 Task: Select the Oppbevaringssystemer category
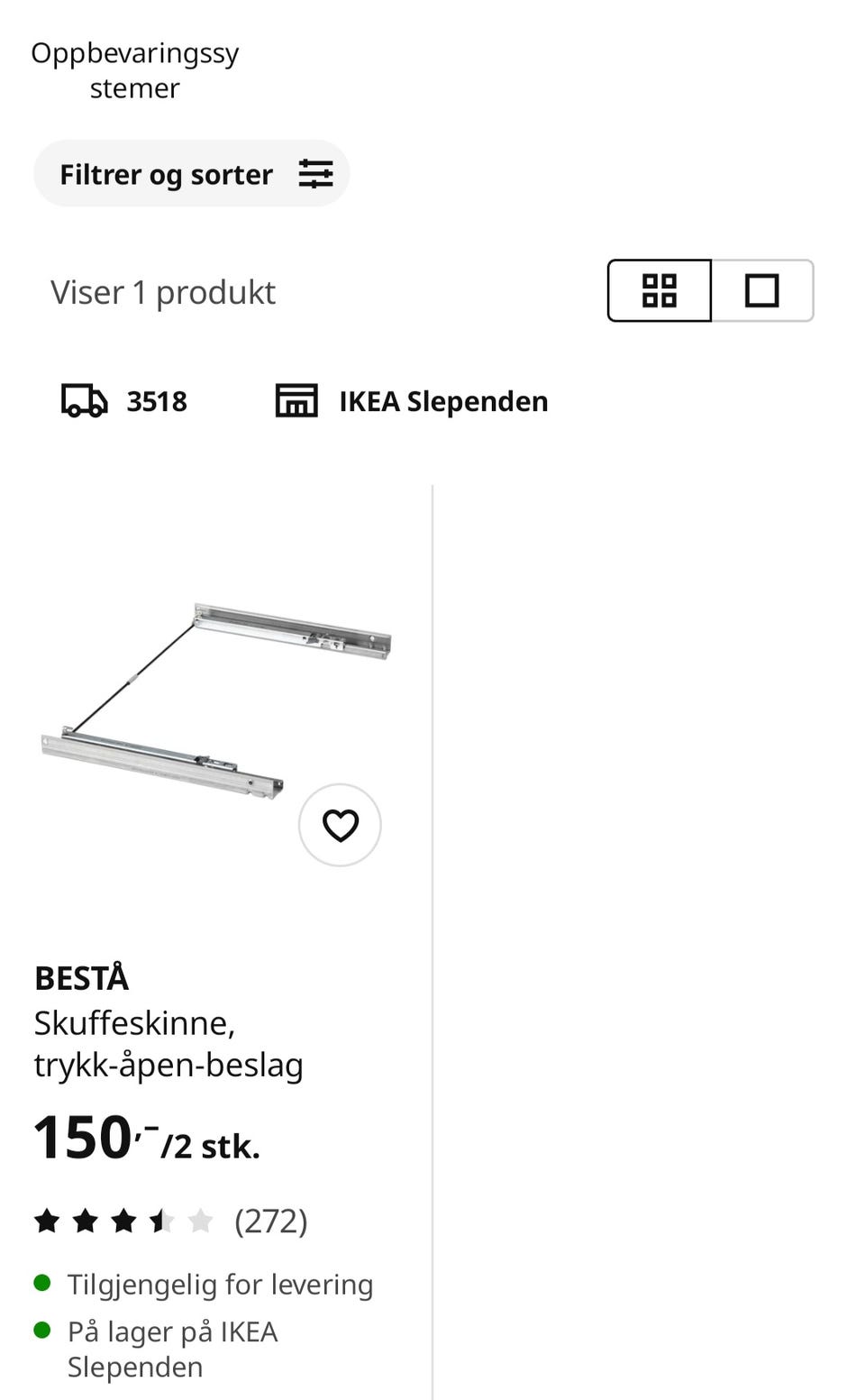135,70
